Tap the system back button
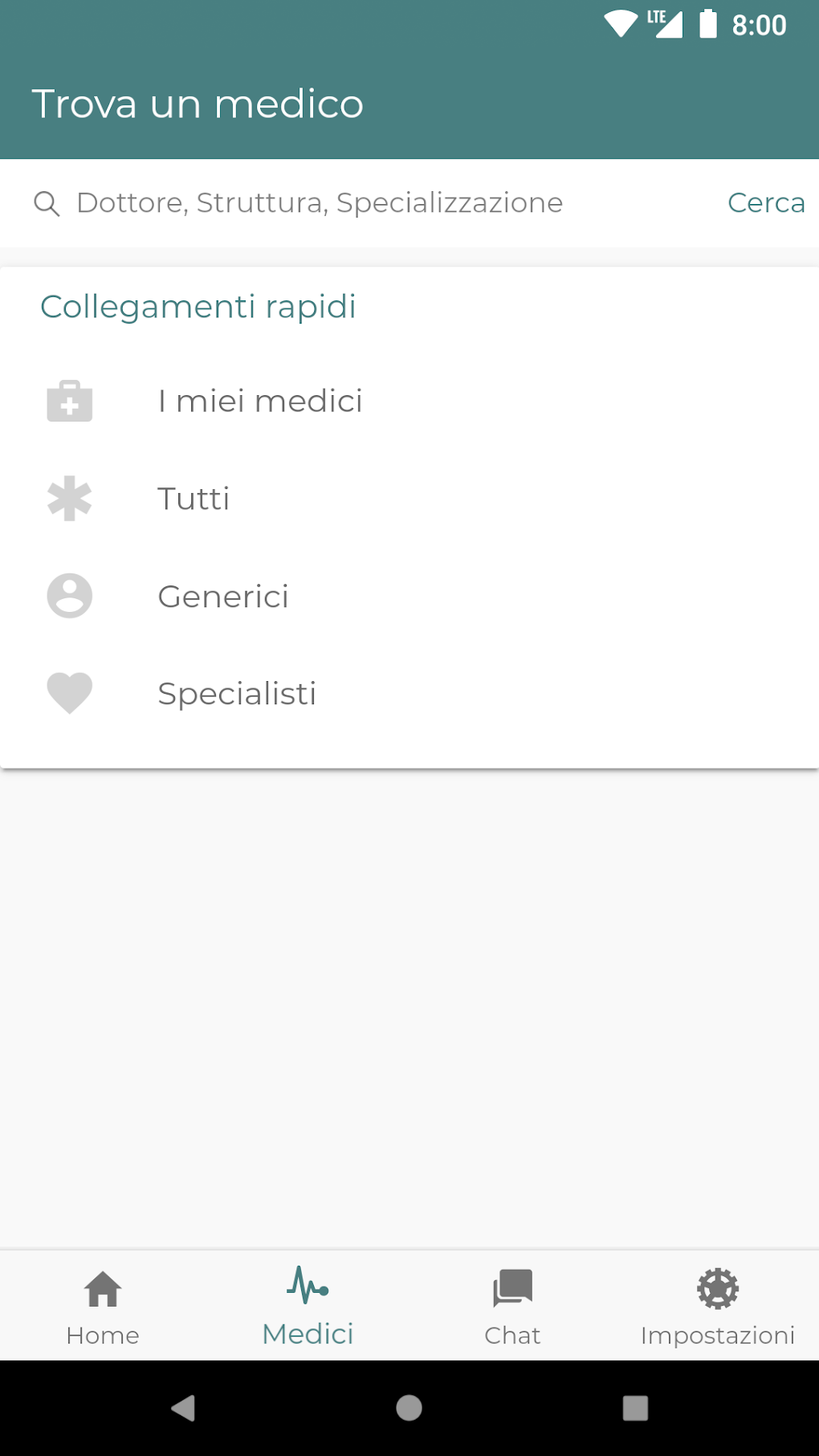819x1456 pixels. coord(183,1408)
